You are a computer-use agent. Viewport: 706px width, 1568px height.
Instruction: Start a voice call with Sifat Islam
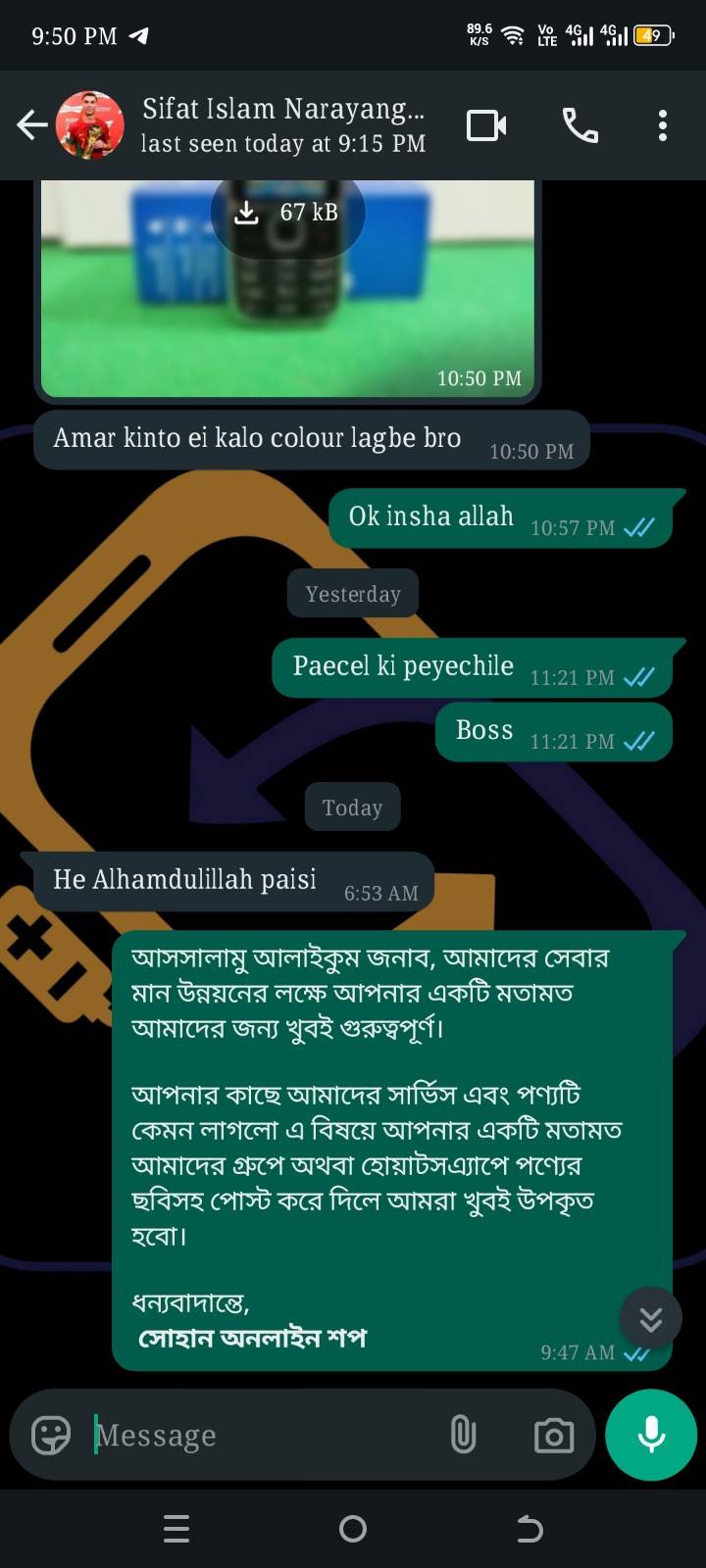(x=580, y=125)
